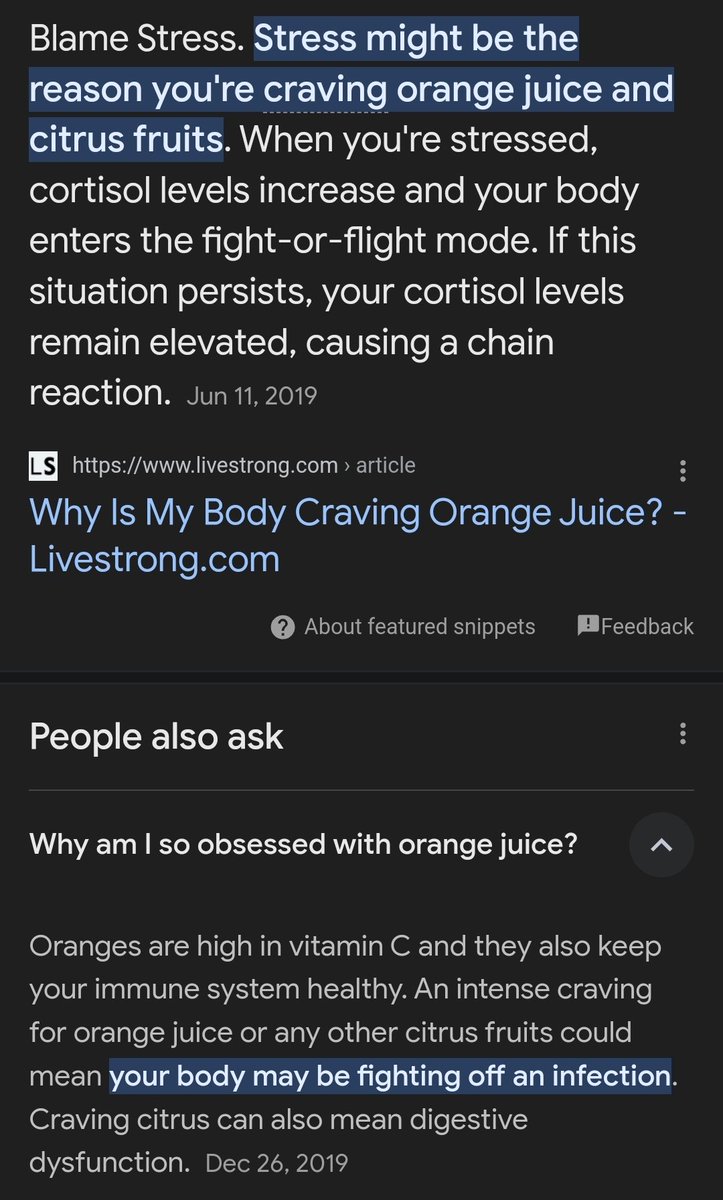Send Feedback on the featured snippet

[635, 626]
